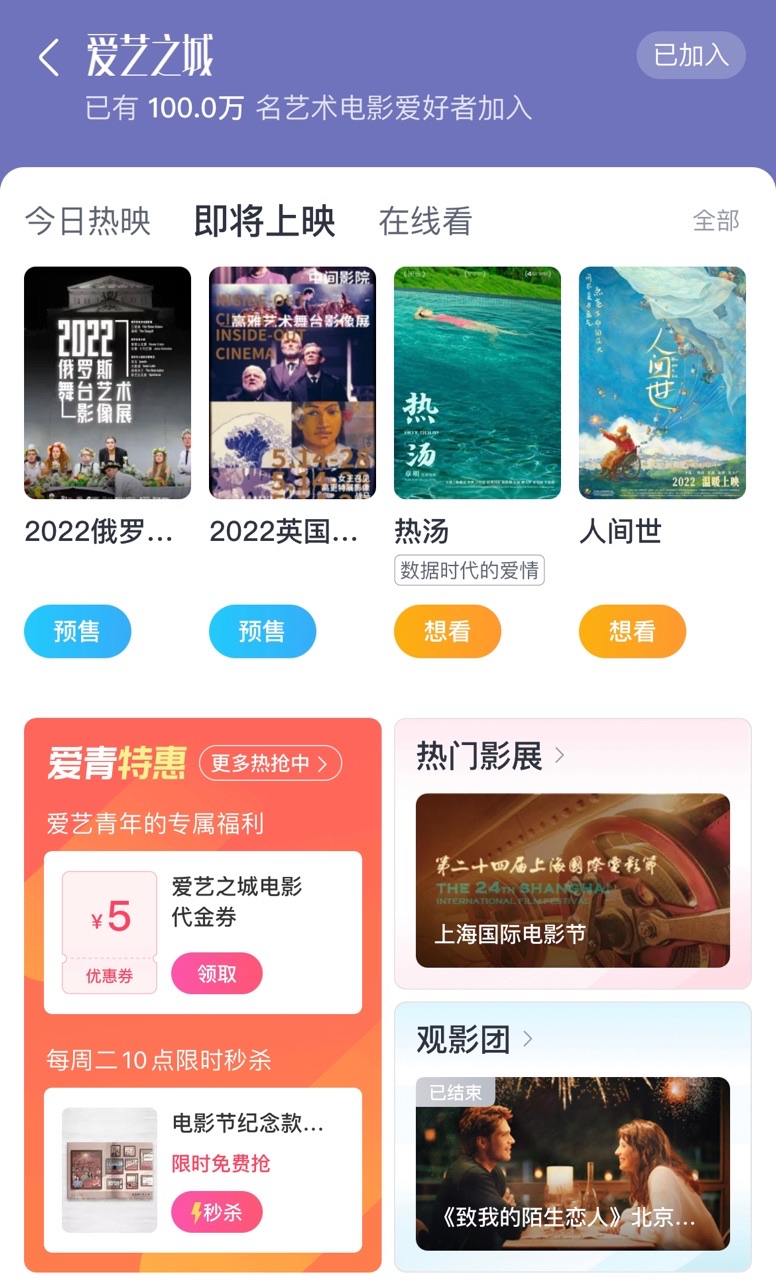The image size is (776, 1280).
Task: View 全部 movies list
Action: [x=716, y=221]
